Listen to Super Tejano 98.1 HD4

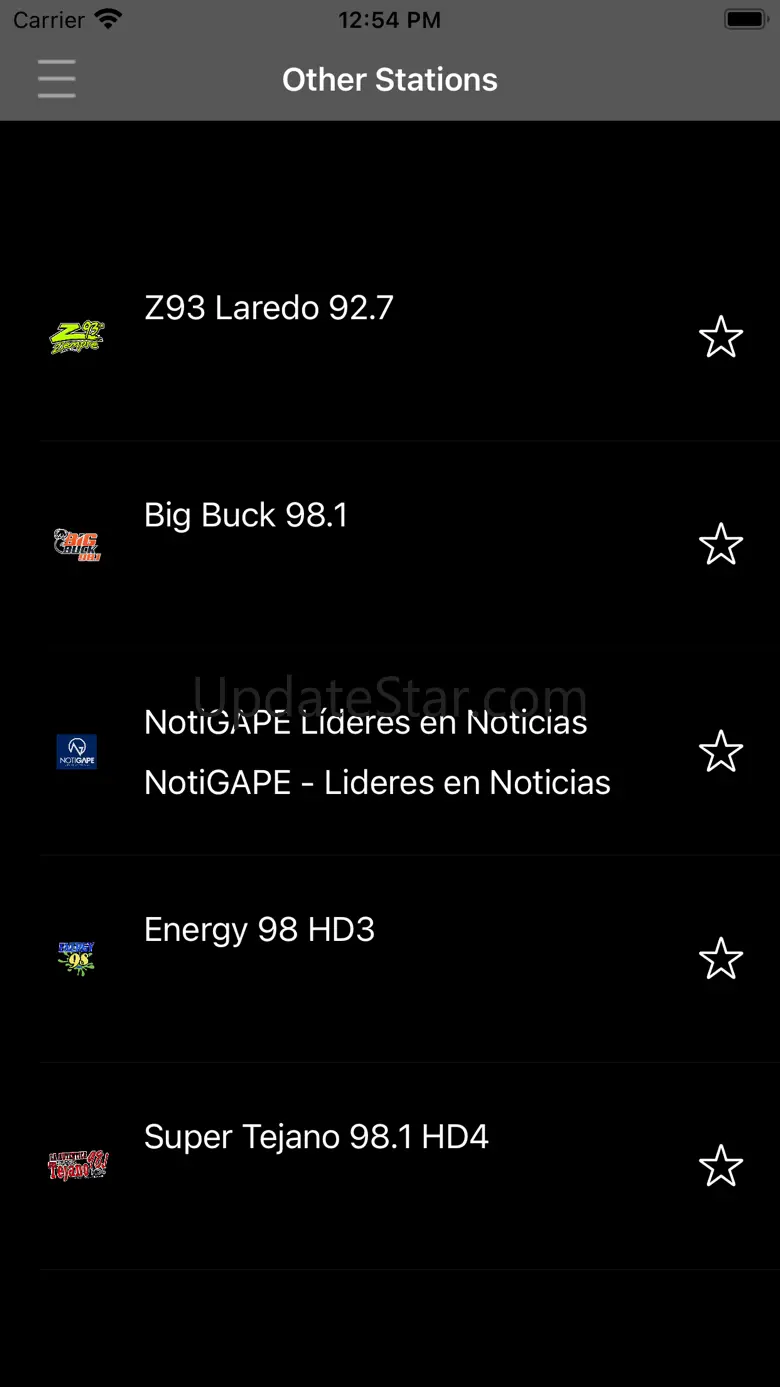316,1137
